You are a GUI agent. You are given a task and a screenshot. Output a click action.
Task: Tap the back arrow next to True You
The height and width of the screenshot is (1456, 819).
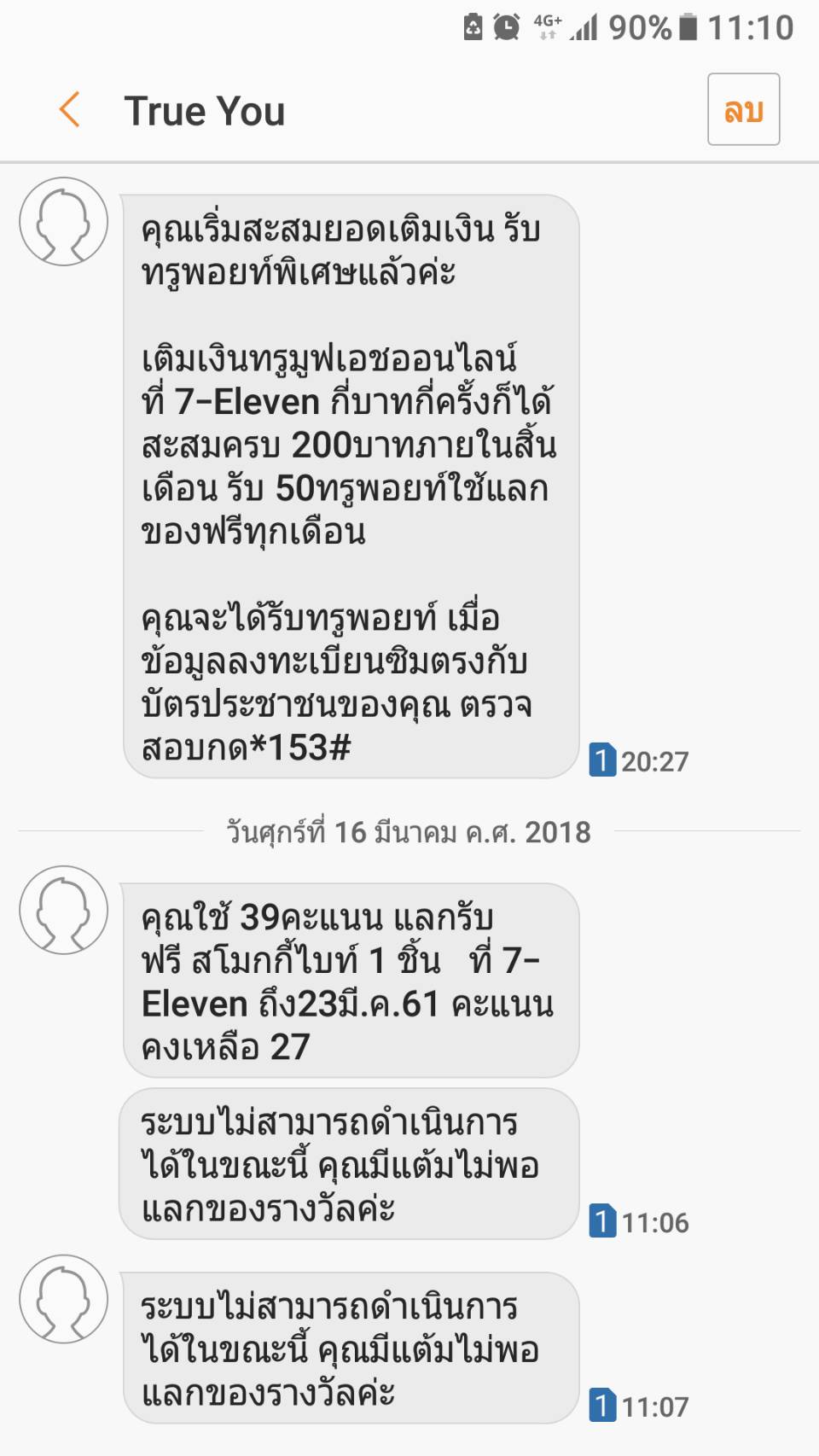pyautogui.click(x=71, y=109)
